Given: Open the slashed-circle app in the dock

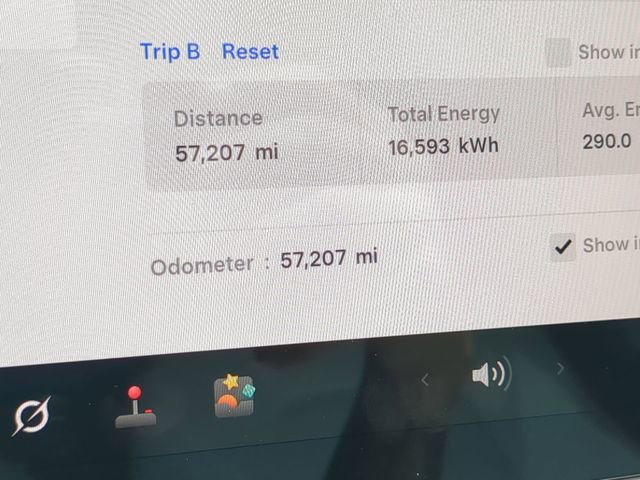Looking at the screenshot, I should point(30,415).
